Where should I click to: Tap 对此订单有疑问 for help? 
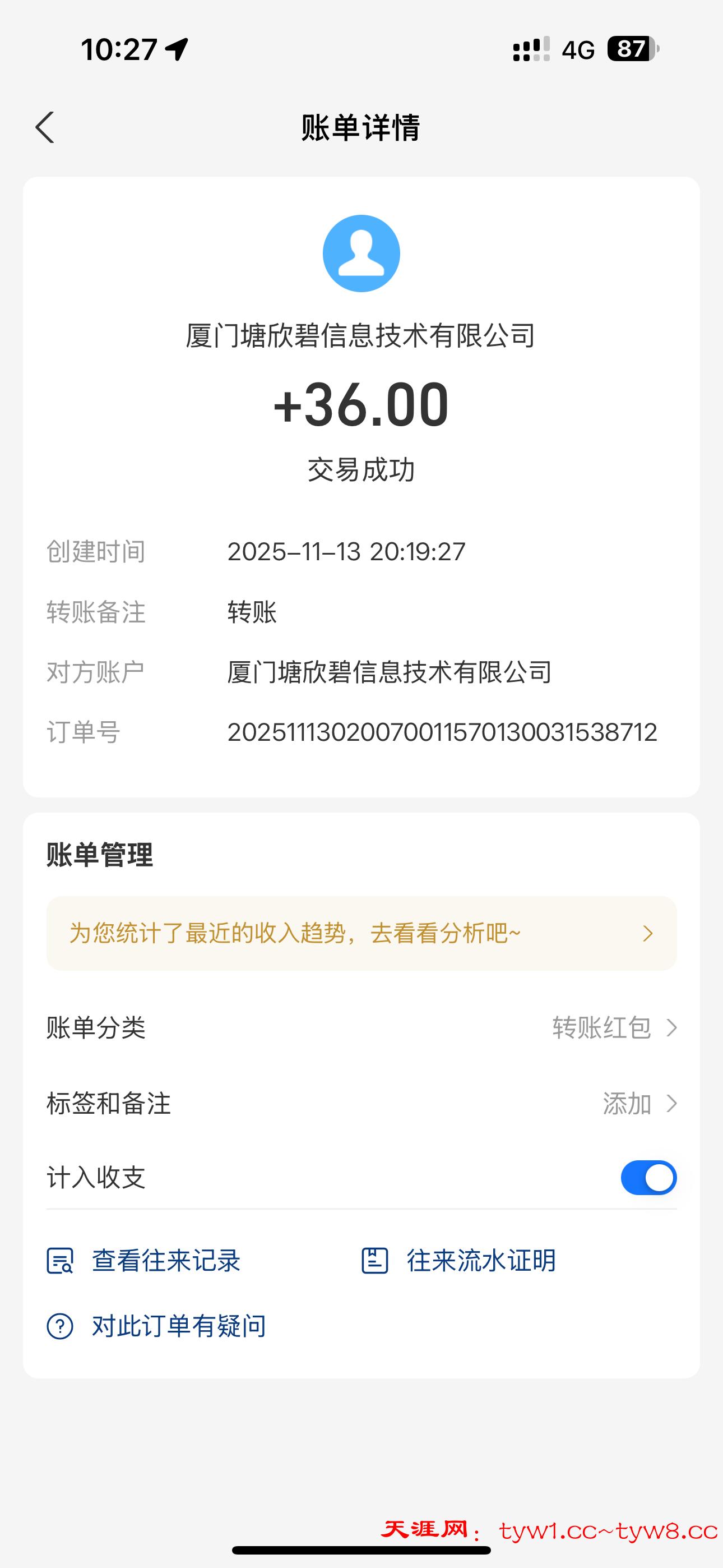point(157,1326)
